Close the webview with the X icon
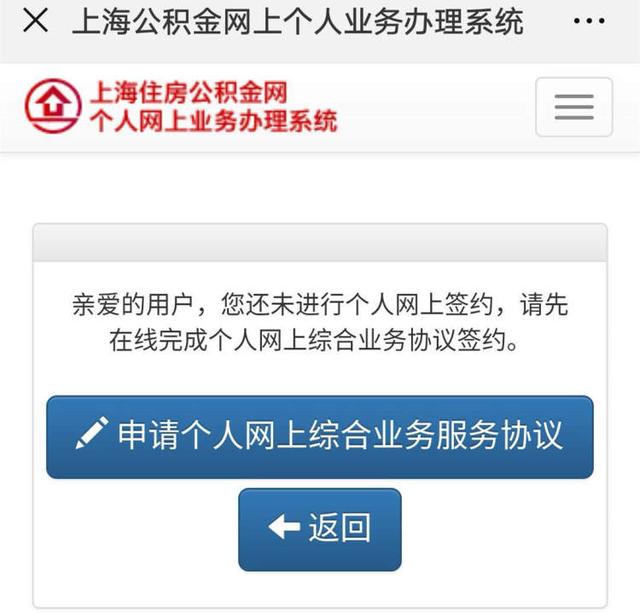This screenshot has width=640, height=614. coord(34,22)
